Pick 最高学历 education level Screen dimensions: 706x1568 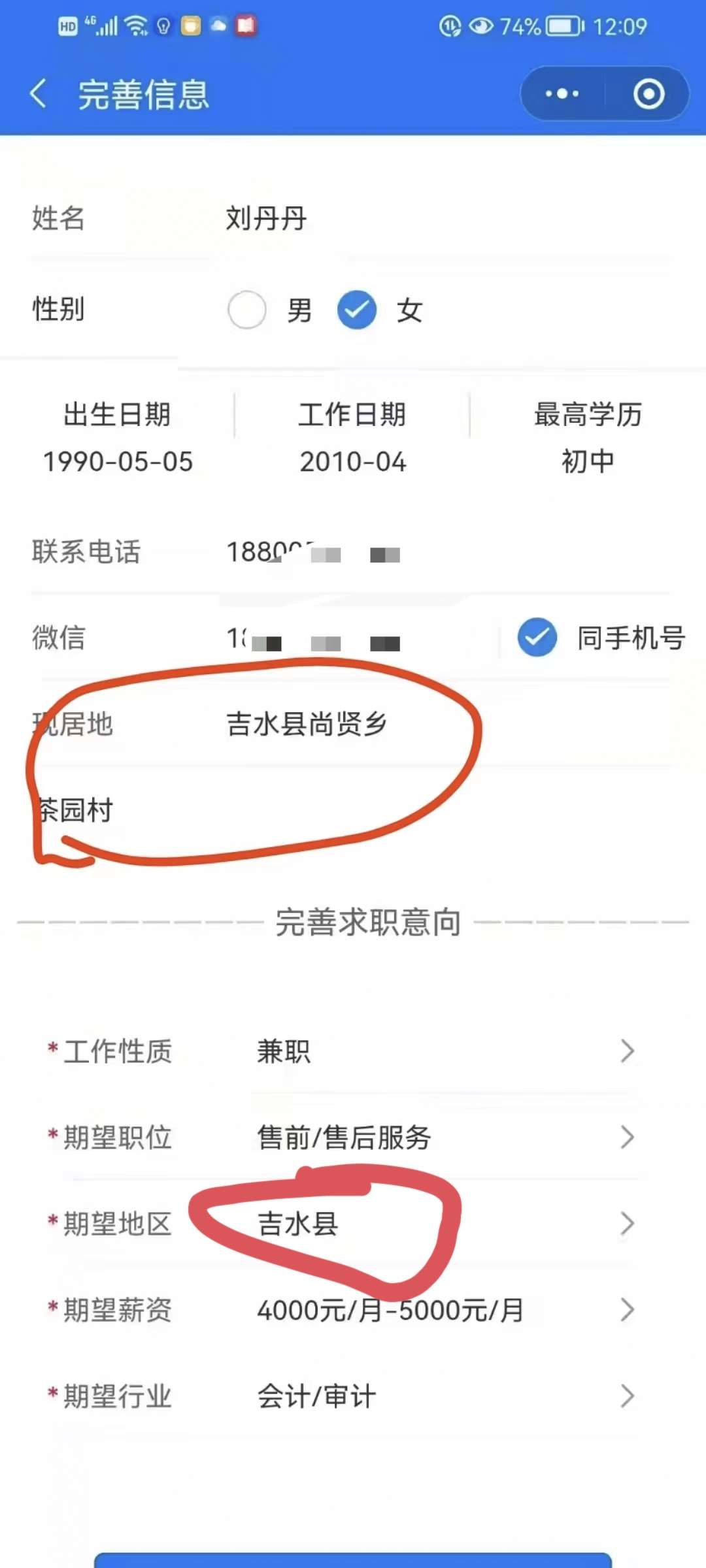pyautogui.click(x=588, y=438)
